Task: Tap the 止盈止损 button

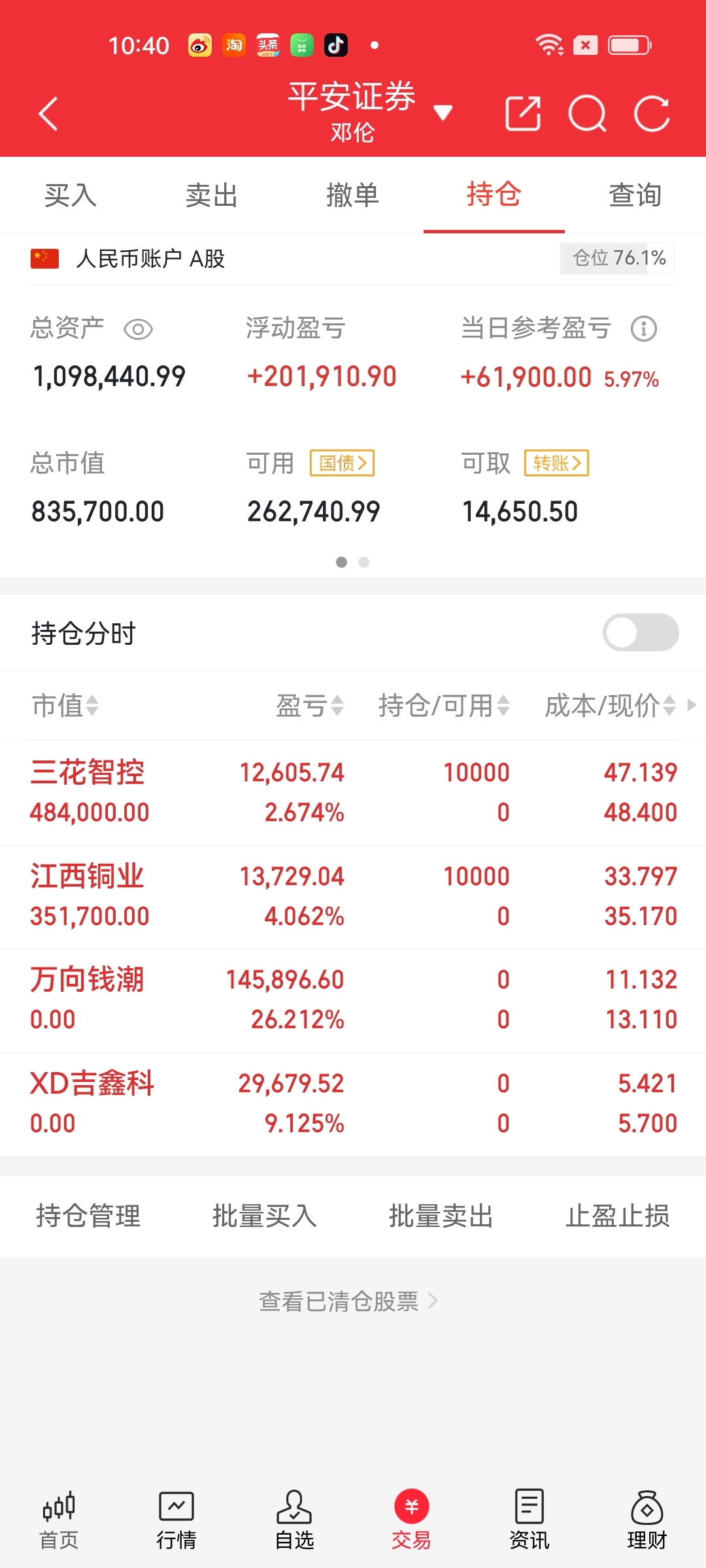Action: [x=617, y=1215]
